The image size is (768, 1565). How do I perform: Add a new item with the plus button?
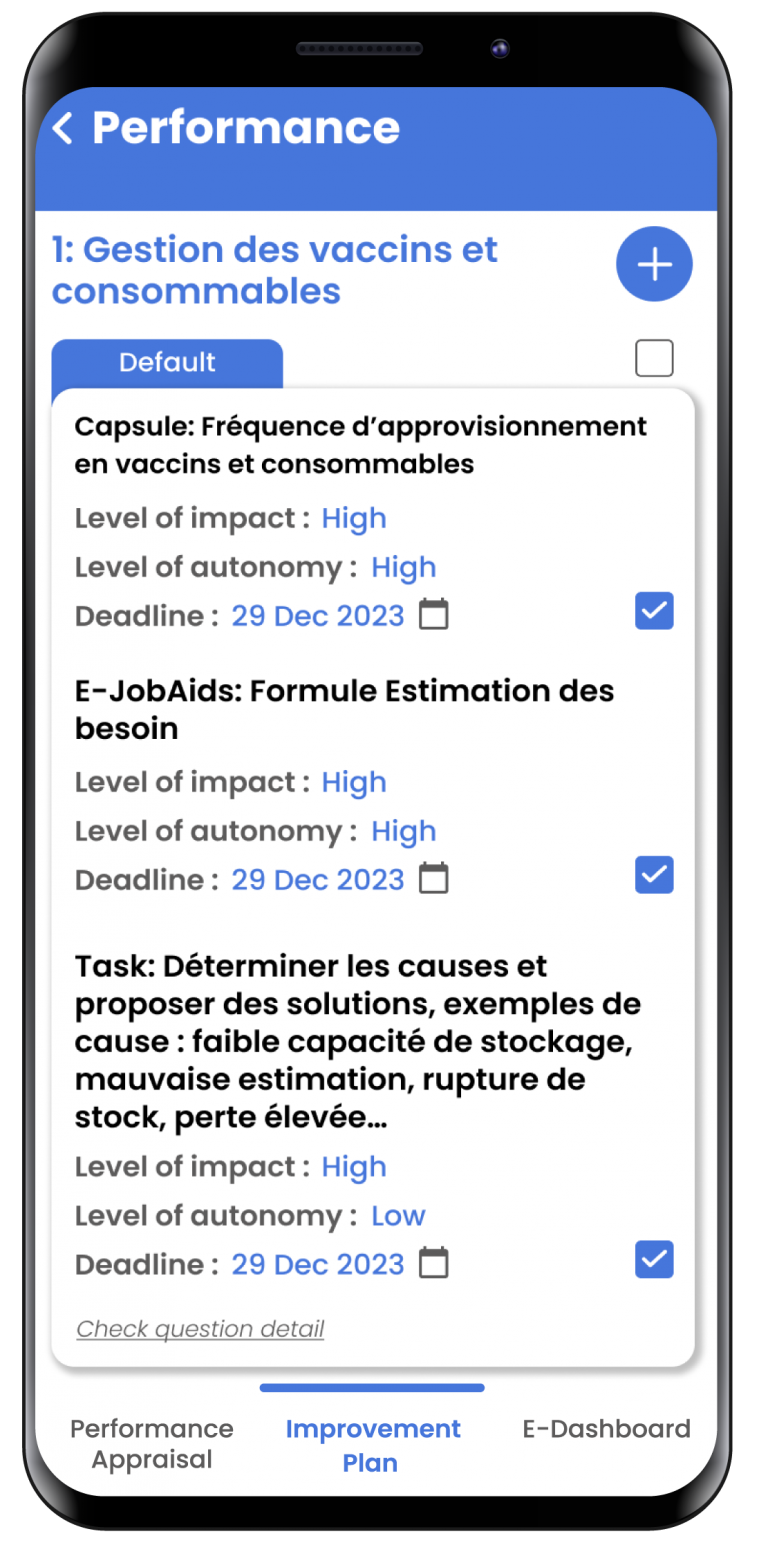pos(654,264)
